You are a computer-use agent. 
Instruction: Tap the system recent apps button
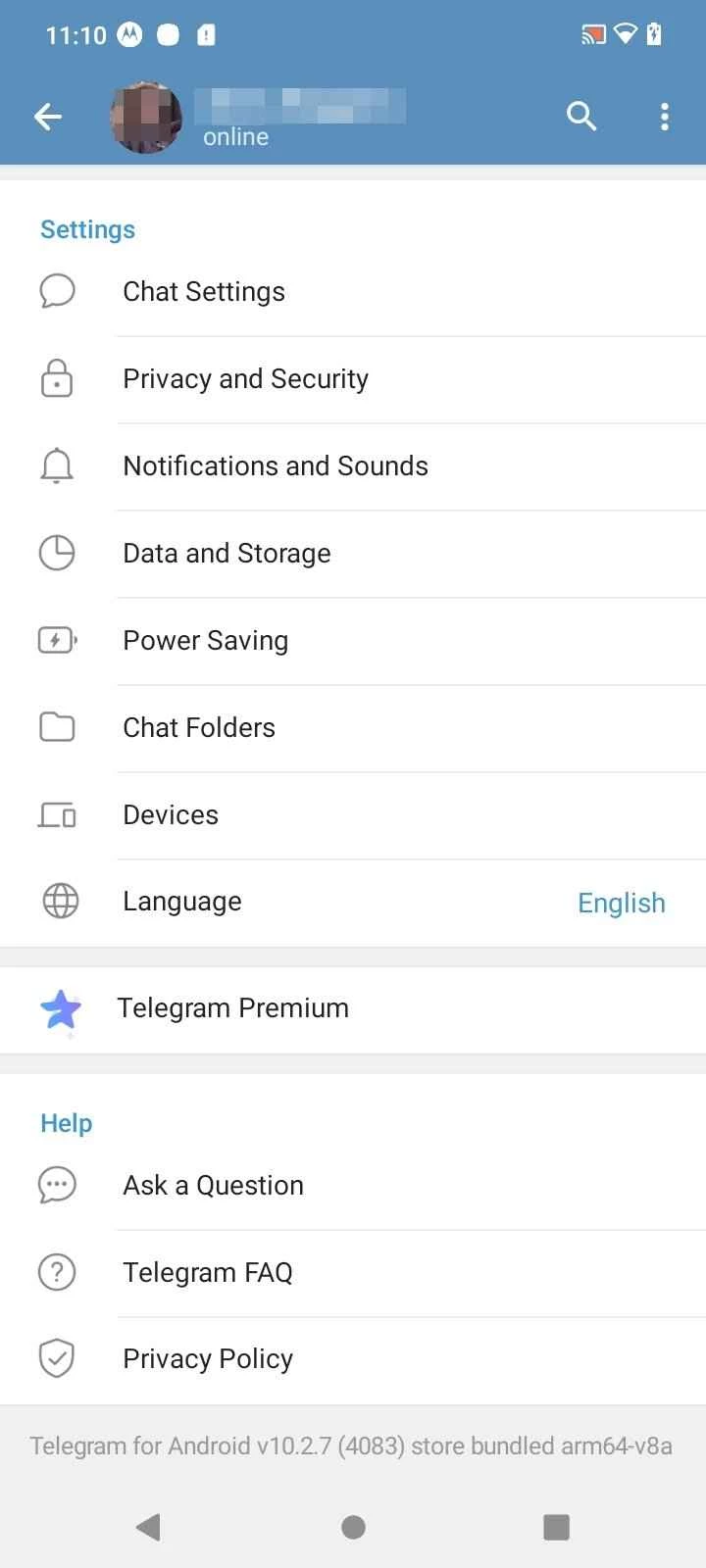(556, 1527)
